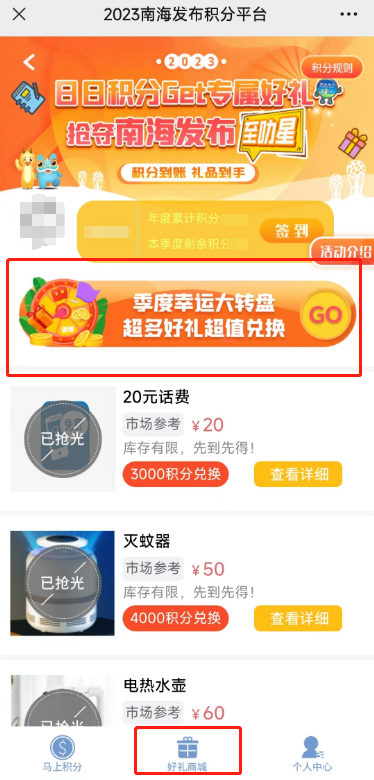Open the three-dot overflow menu
Screen dimensions: 374x780
[x=349, y=14]
